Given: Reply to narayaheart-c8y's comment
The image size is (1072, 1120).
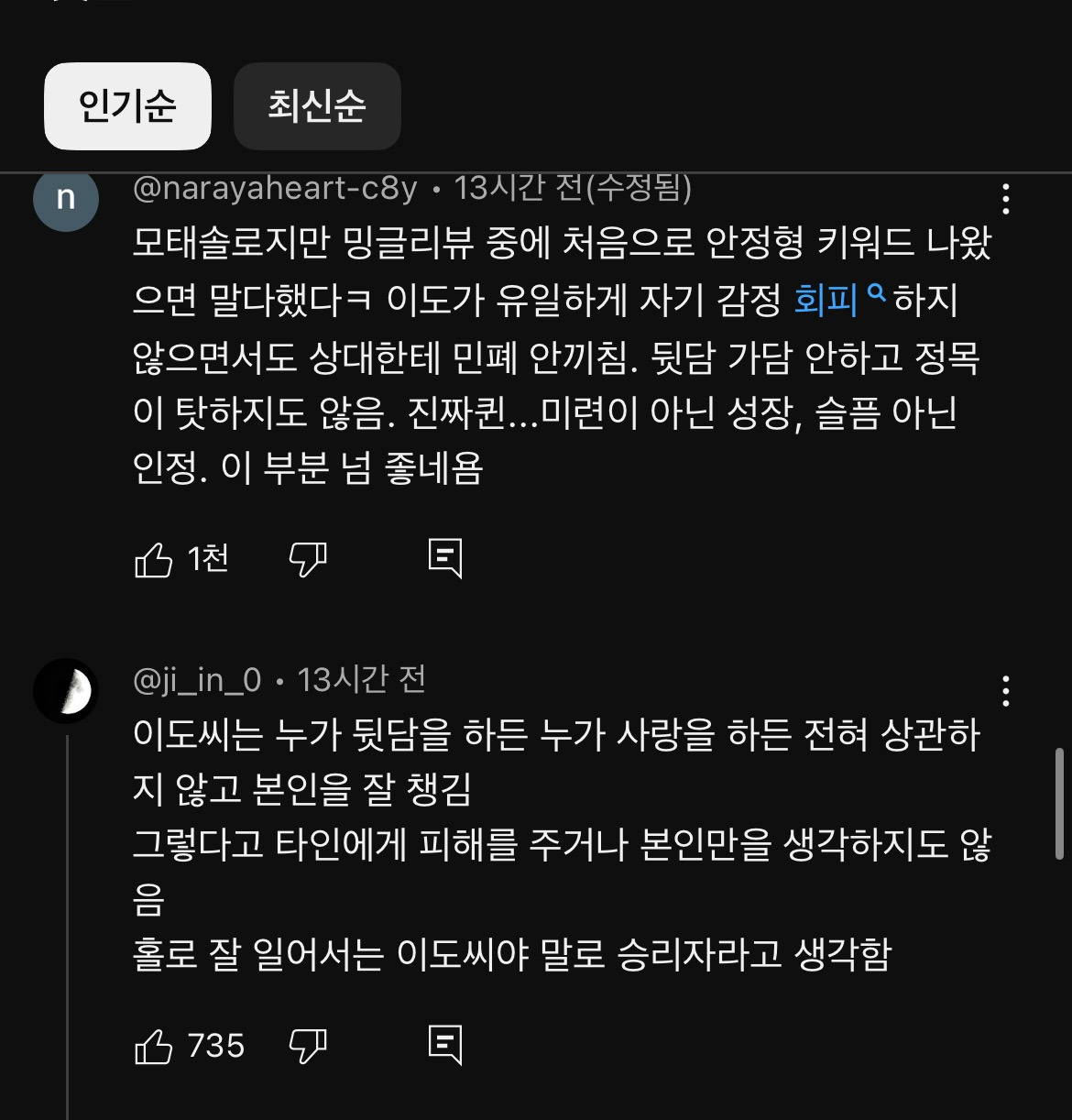Looking at the screenshot, I should pos(445,558).
